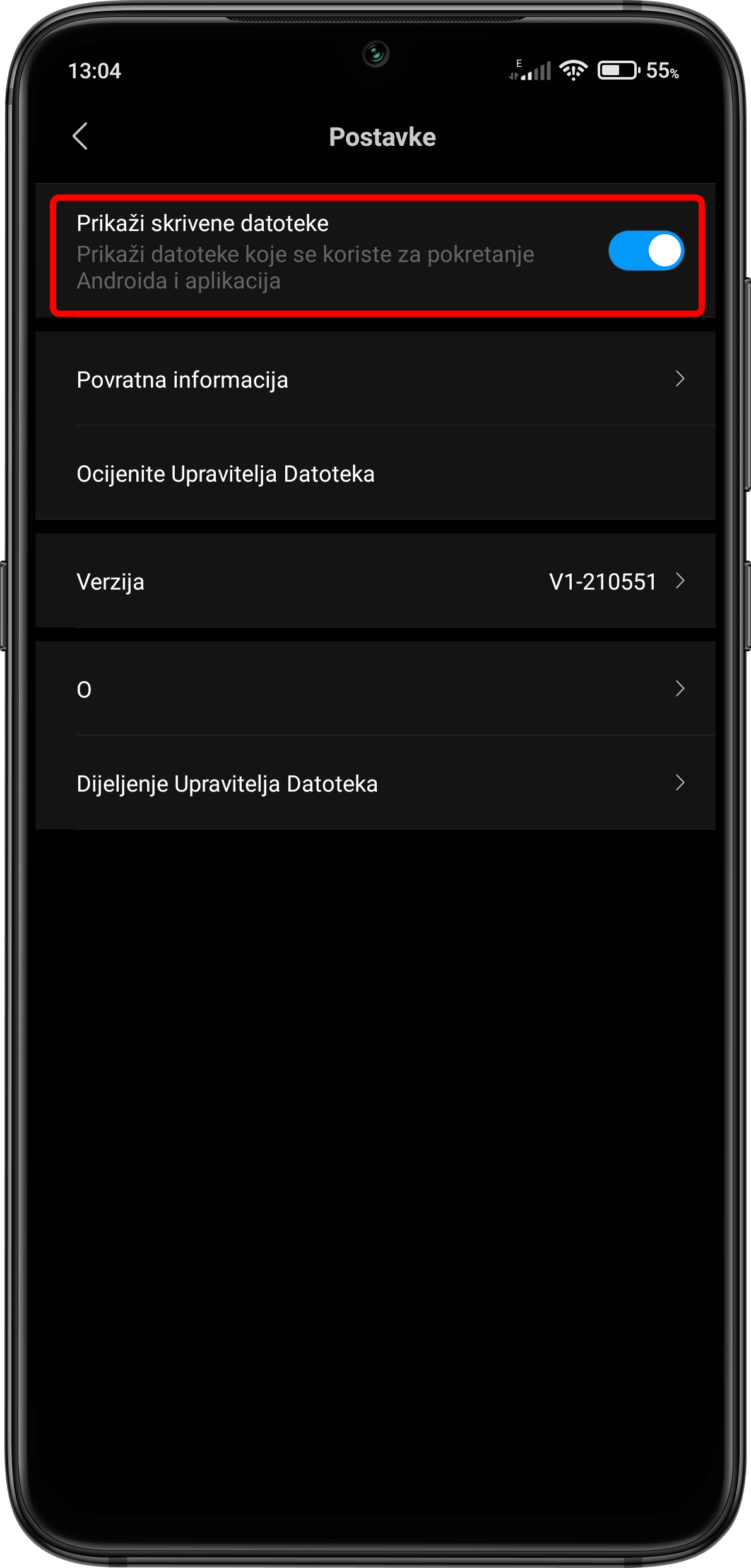Disable Prikaži skrivene datoteke switch
Image resolution: width=751 pixels, height=1568 pixels.
click(x=646, y=251)
